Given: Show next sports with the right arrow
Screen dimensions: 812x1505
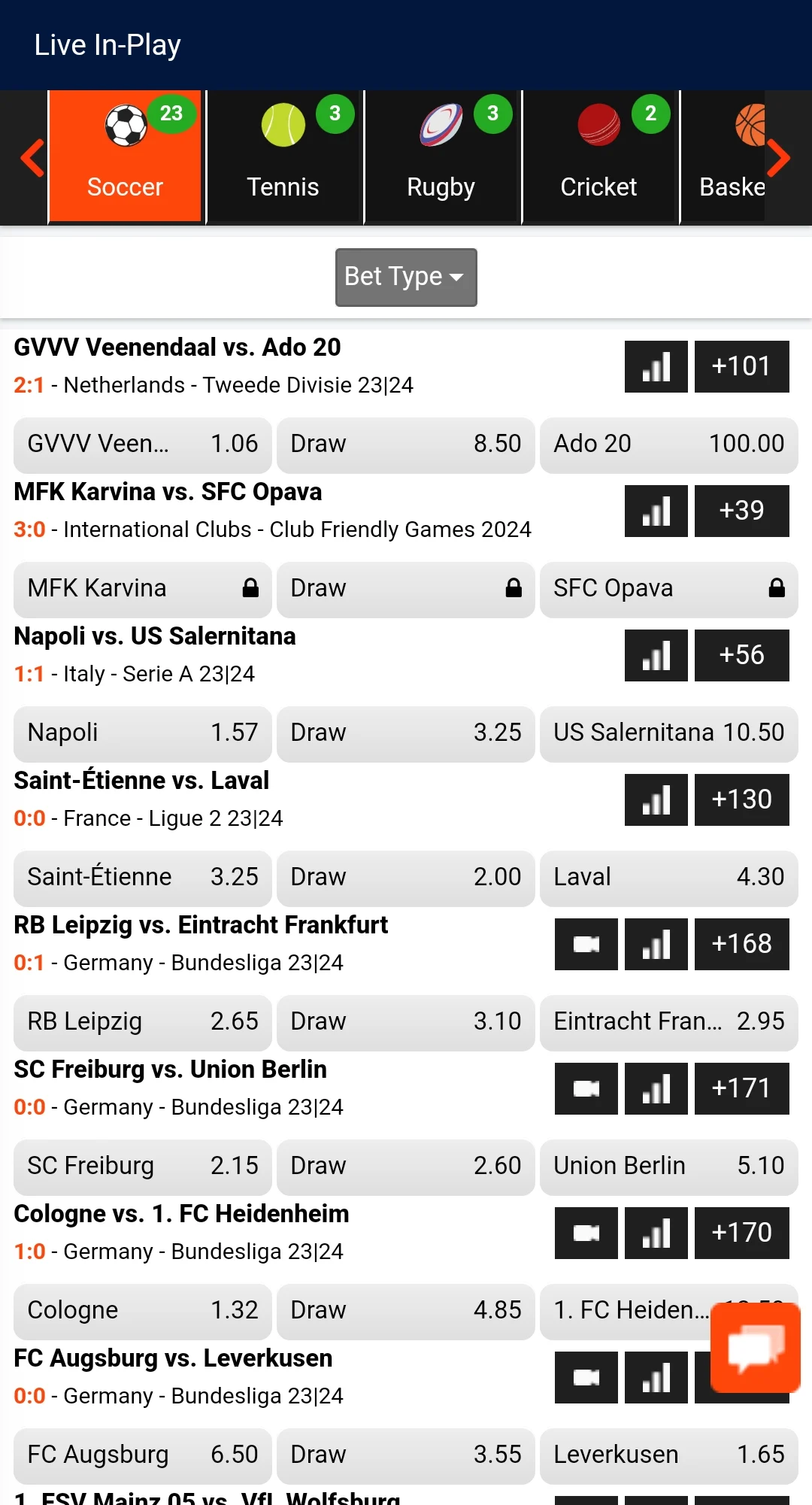Looking at the screenshot, I should (x=779, y=158).
